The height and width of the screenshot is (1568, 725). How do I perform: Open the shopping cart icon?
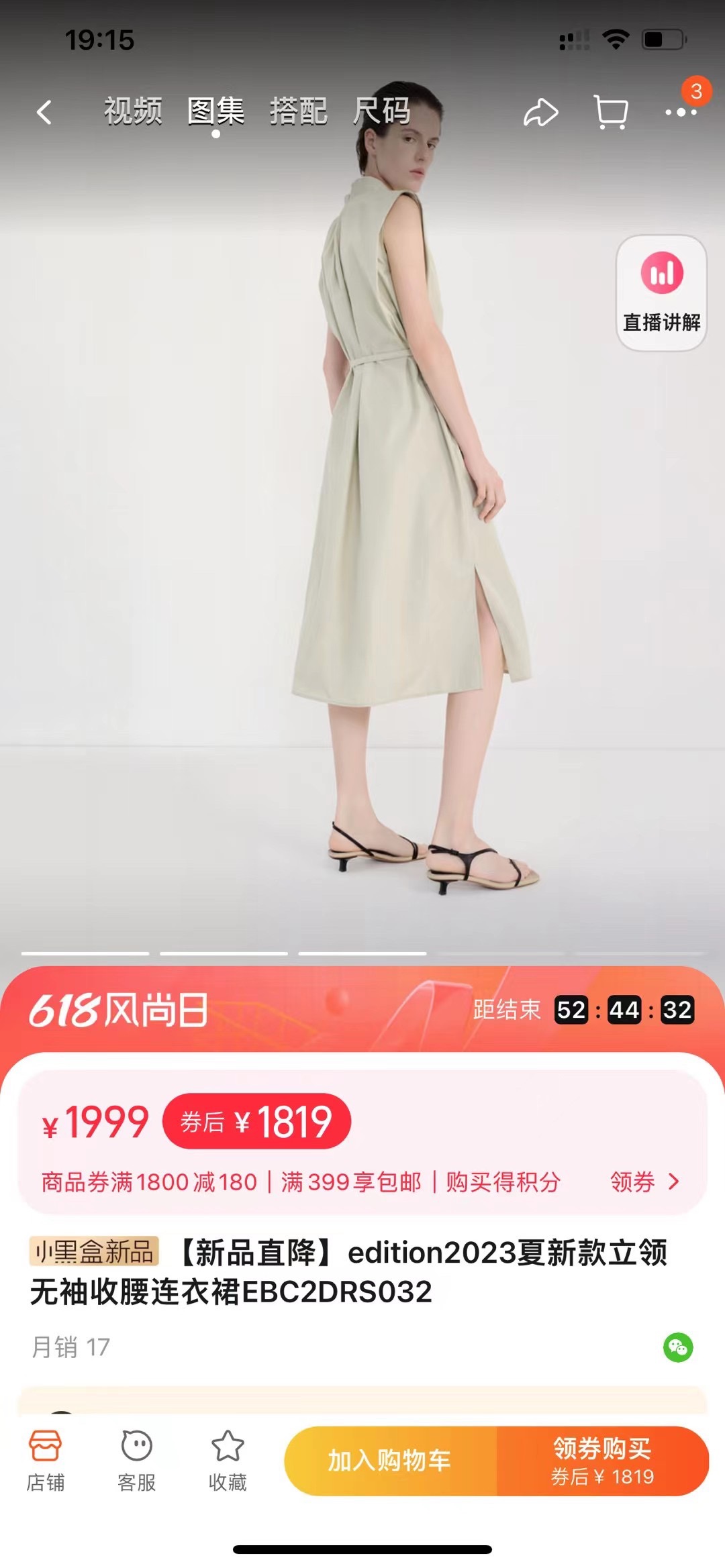(611, 112)
